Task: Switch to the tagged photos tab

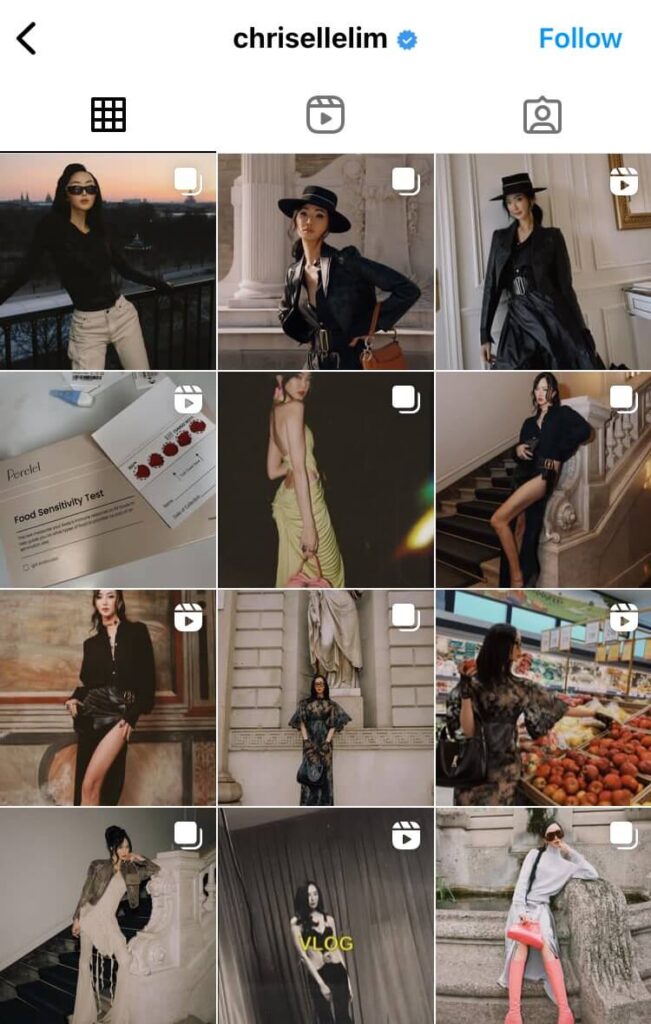Action: pyautogui.click(x=542, y=116)
